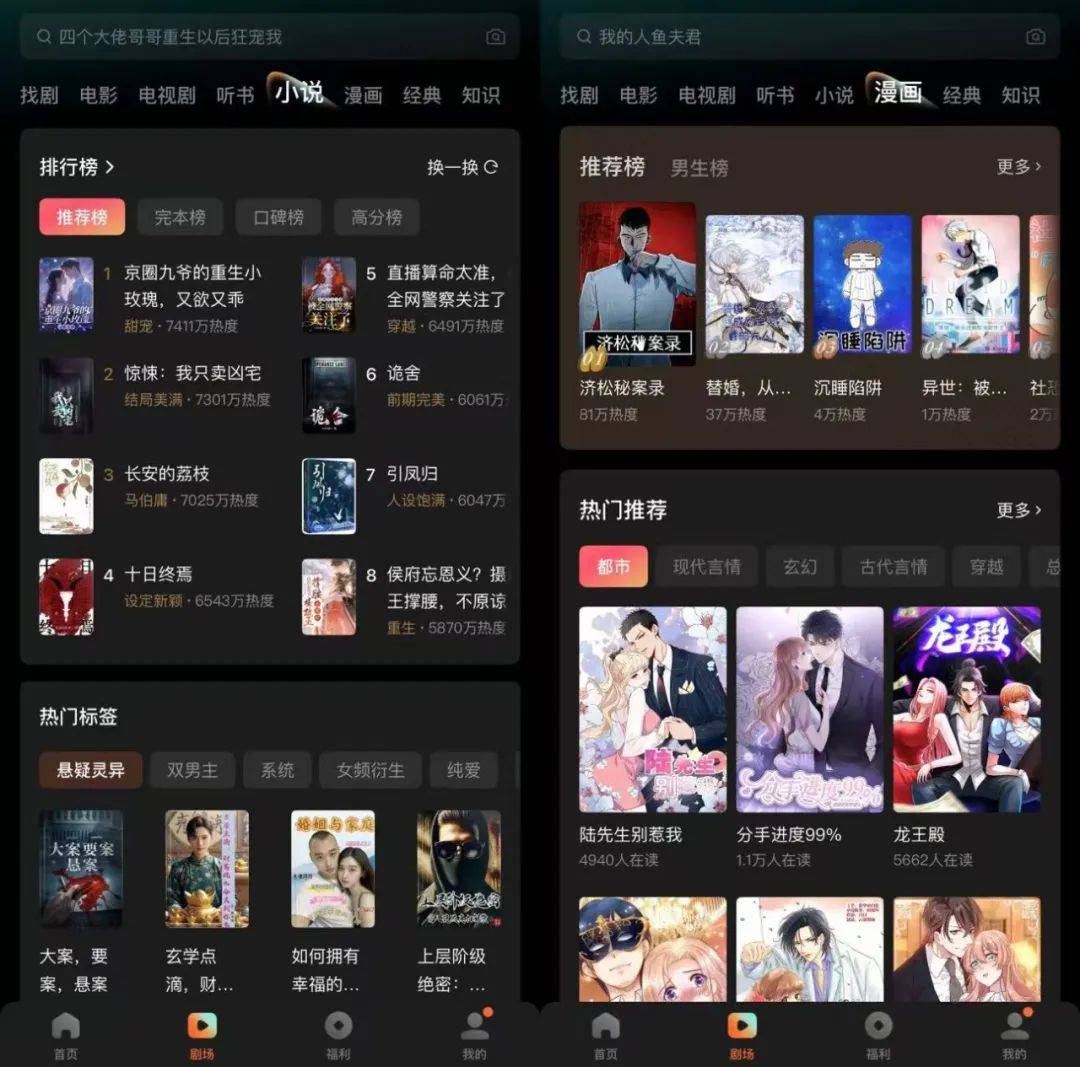Image resolution: width=1080 pixels, height=1067 pixels.
Task: Select the 高分榜 ranking chip
Action: point(376,217)
